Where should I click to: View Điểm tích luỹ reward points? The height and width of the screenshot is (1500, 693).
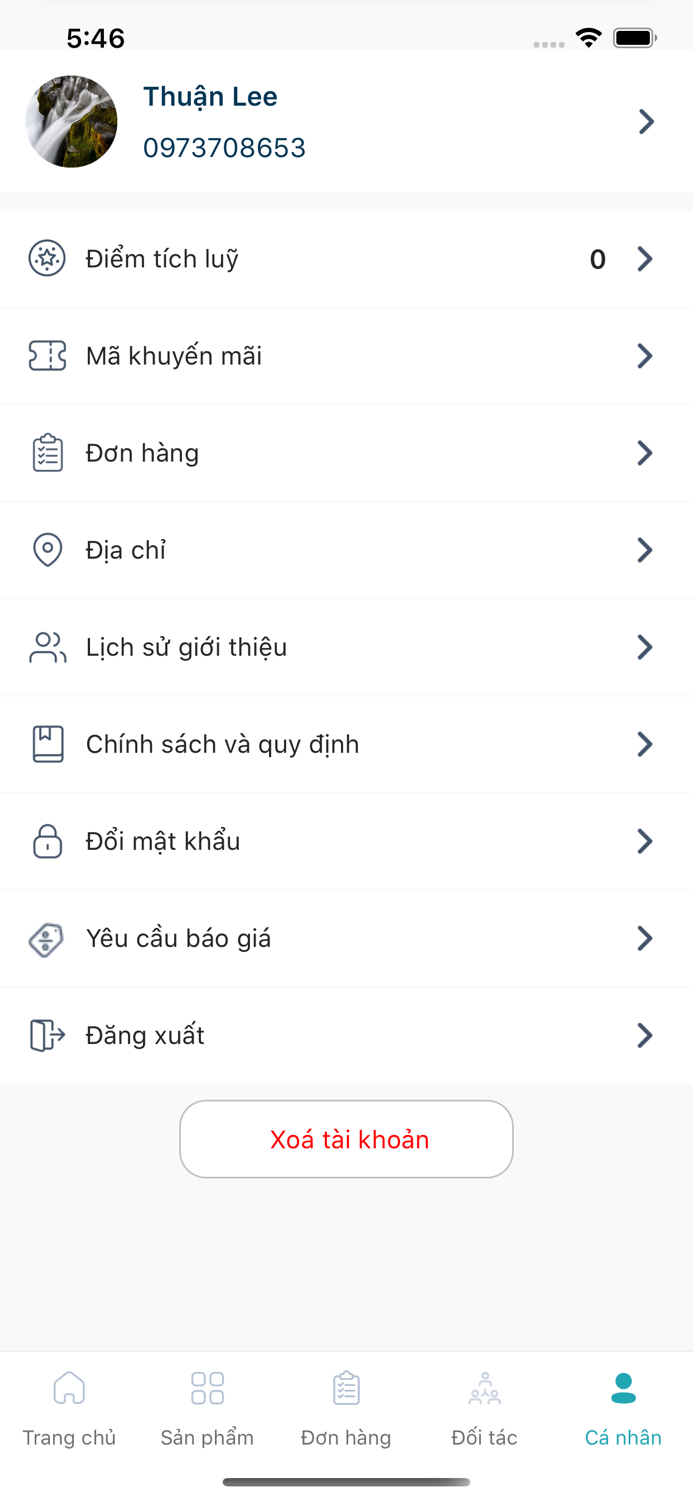tap(346, 259)
